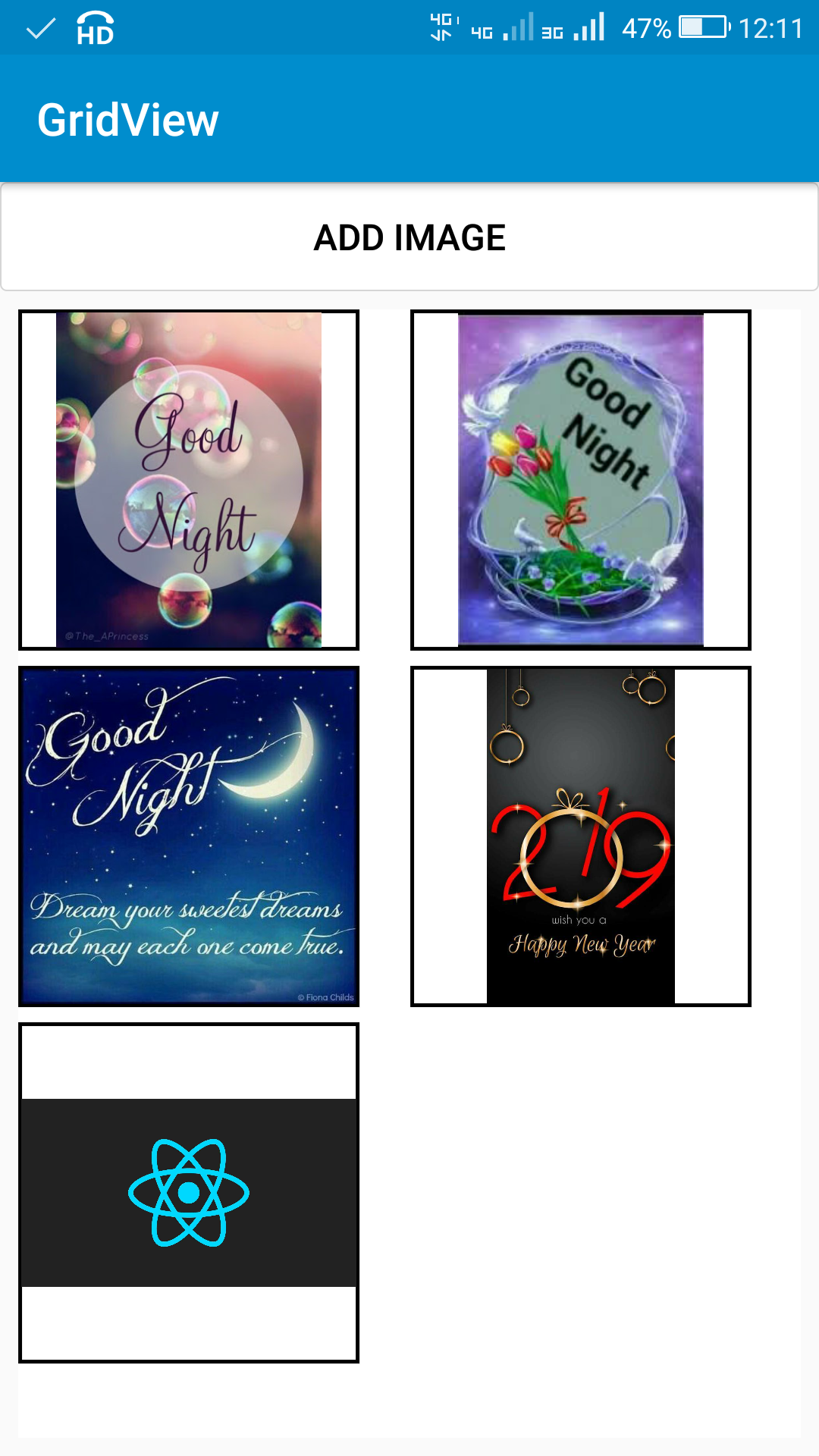This screenshot has height=1456, width=819.
Task: Select the Good Night tulips image
Action: 581,480
